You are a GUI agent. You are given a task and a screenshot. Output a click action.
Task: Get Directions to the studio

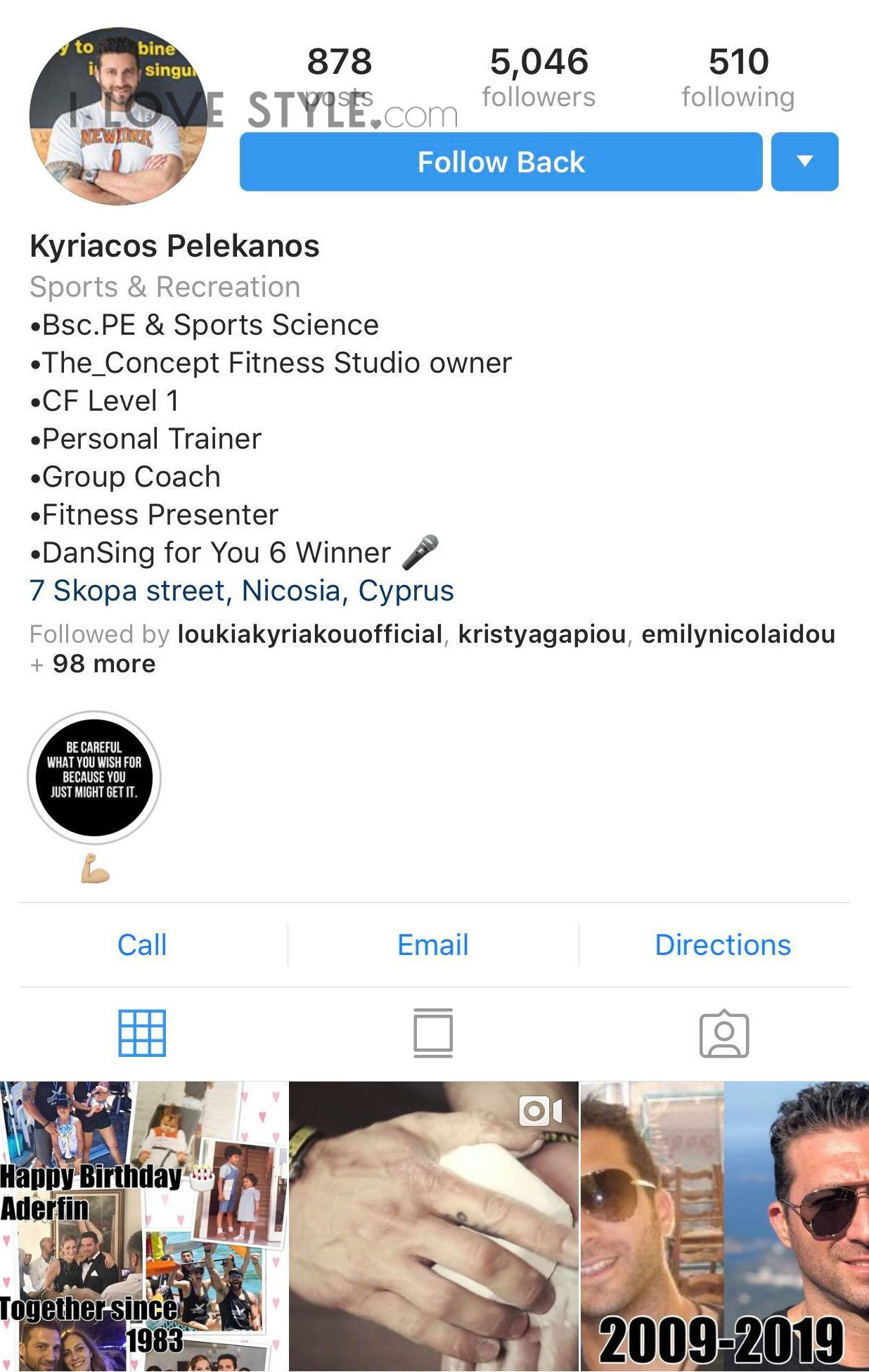[723, 944]
